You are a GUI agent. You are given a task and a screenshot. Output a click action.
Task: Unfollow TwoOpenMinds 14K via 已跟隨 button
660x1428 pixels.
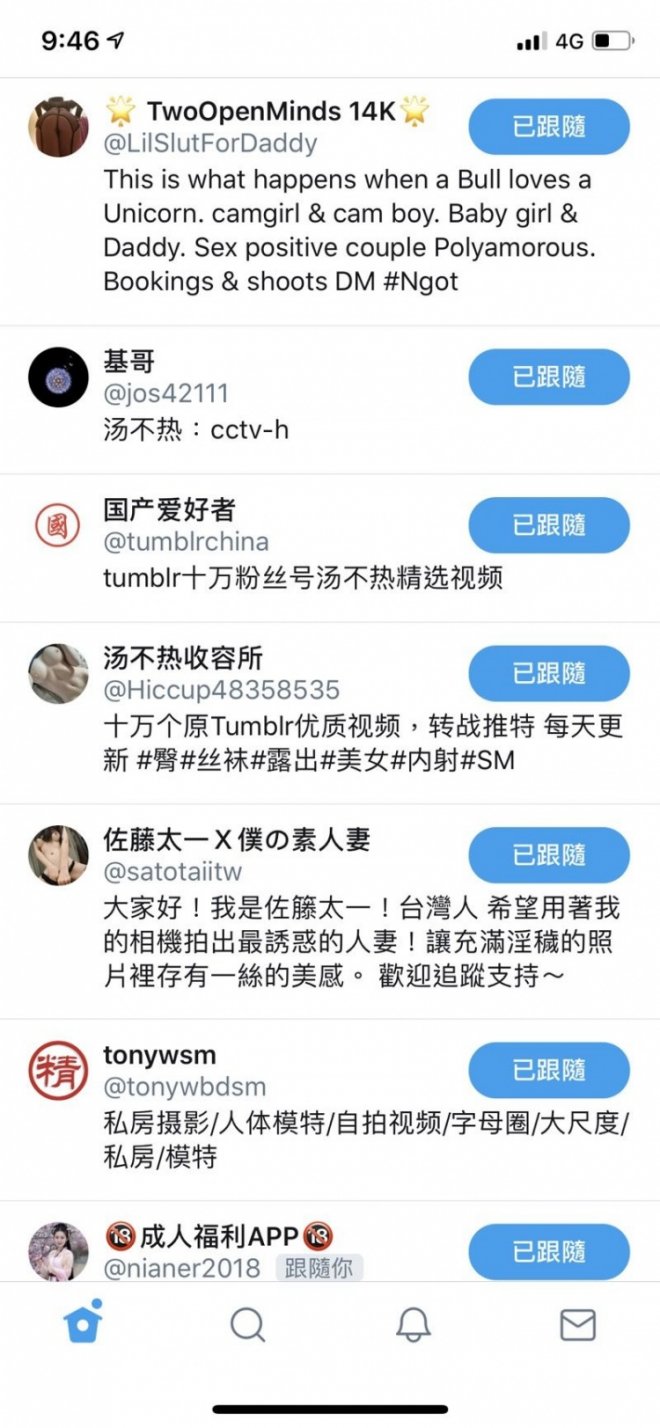coord(549,127)
